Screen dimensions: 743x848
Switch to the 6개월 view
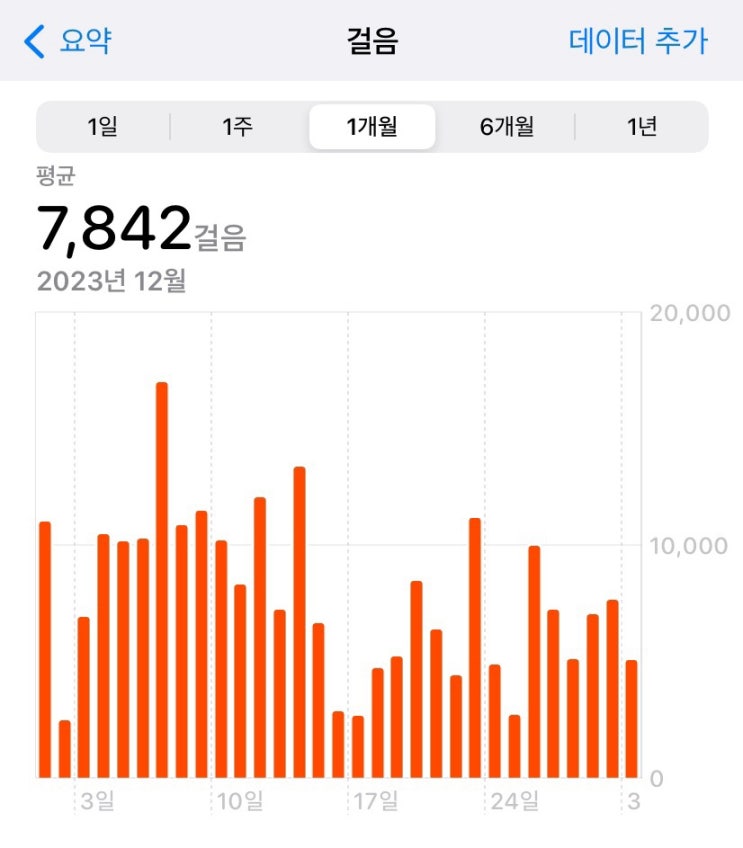pos(506,127)
